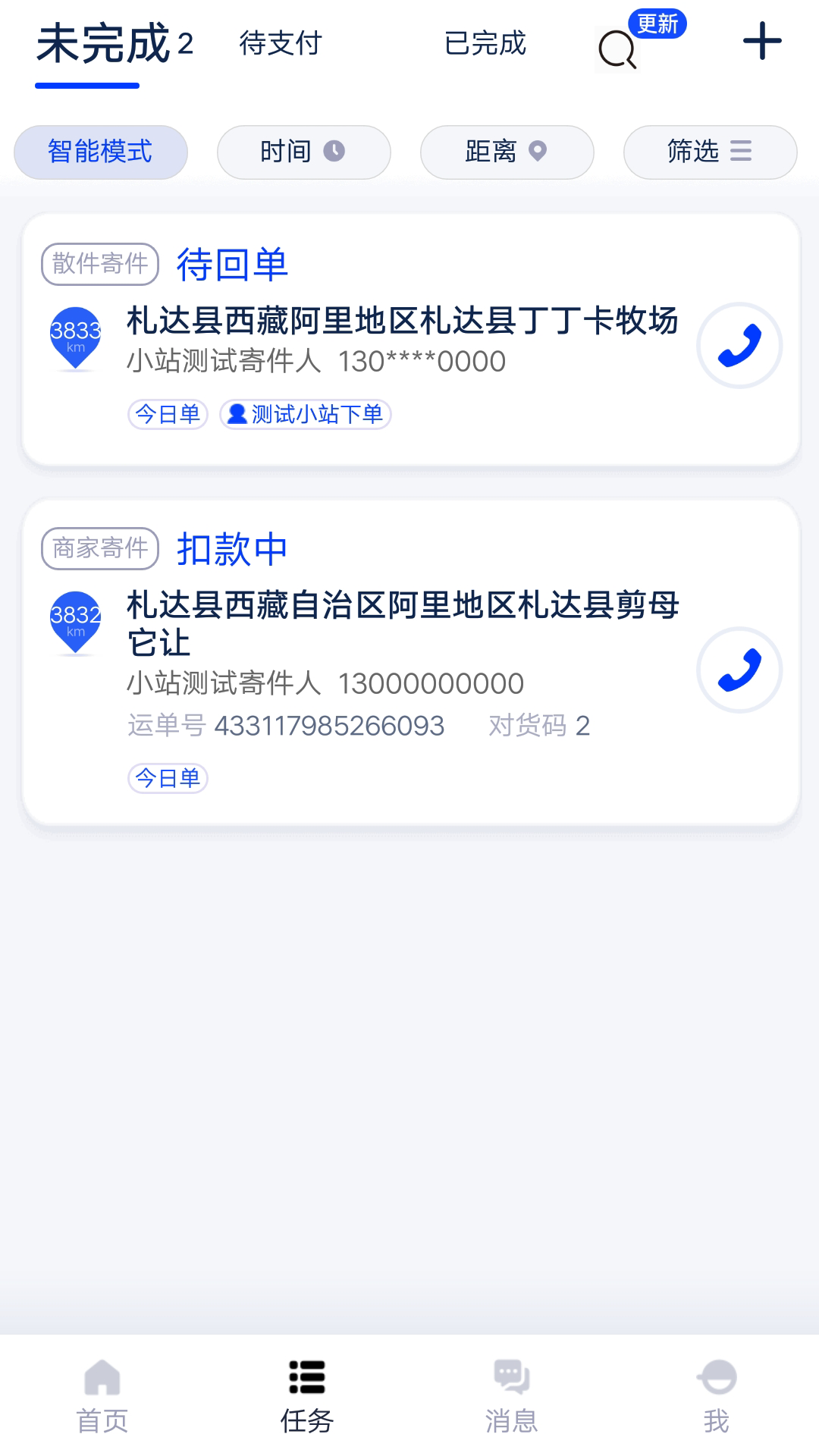Tap the 3833km distance pin icon

pos(76,339)
